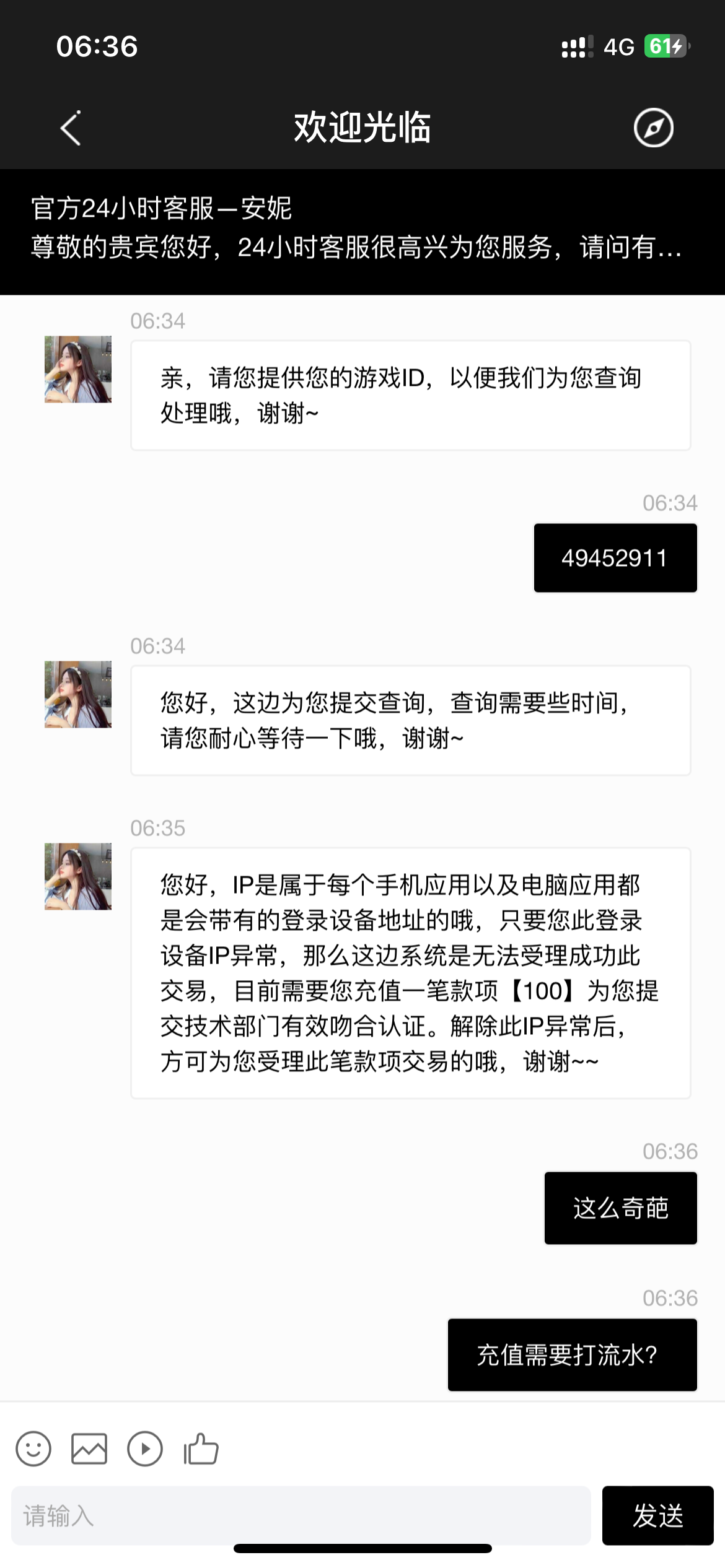Tap the video/play attachment icon
The height and width of the screenshot is (1568, 725).
(145, 1448)
